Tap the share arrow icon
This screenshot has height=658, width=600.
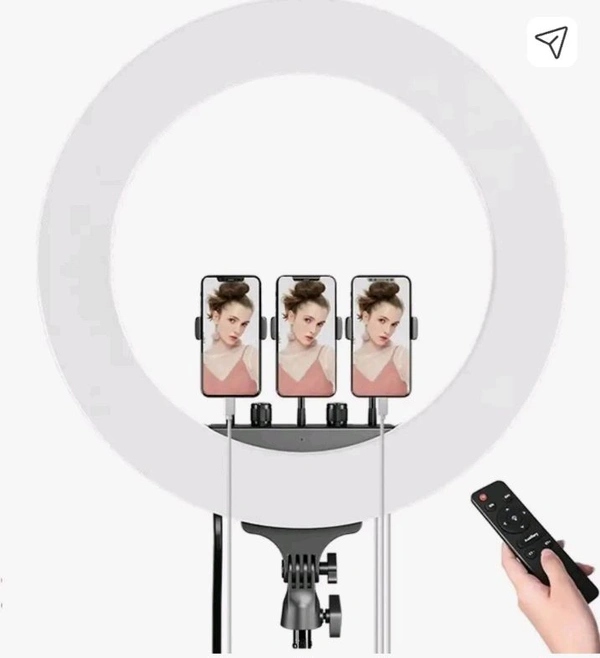tap(551, 42)
